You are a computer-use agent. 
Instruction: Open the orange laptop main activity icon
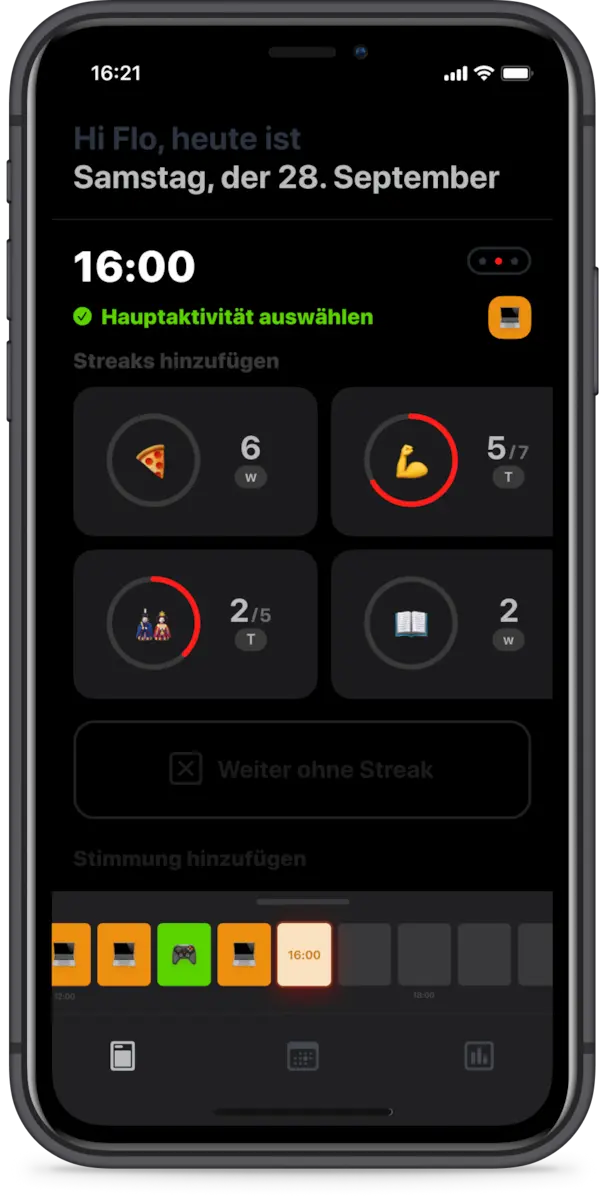coord(509,318)
